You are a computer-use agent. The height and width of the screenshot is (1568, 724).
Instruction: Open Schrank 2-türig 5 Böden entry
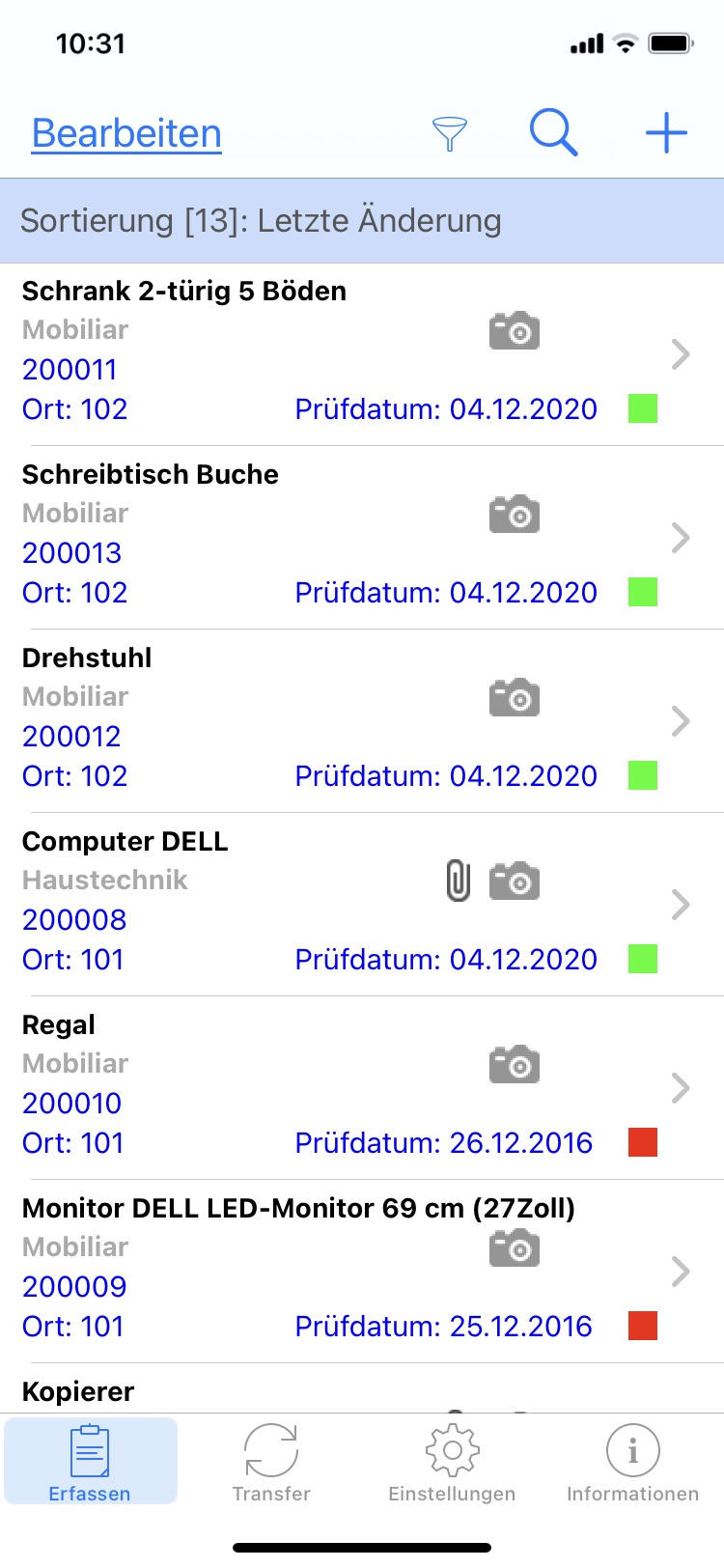coord(362,353)
